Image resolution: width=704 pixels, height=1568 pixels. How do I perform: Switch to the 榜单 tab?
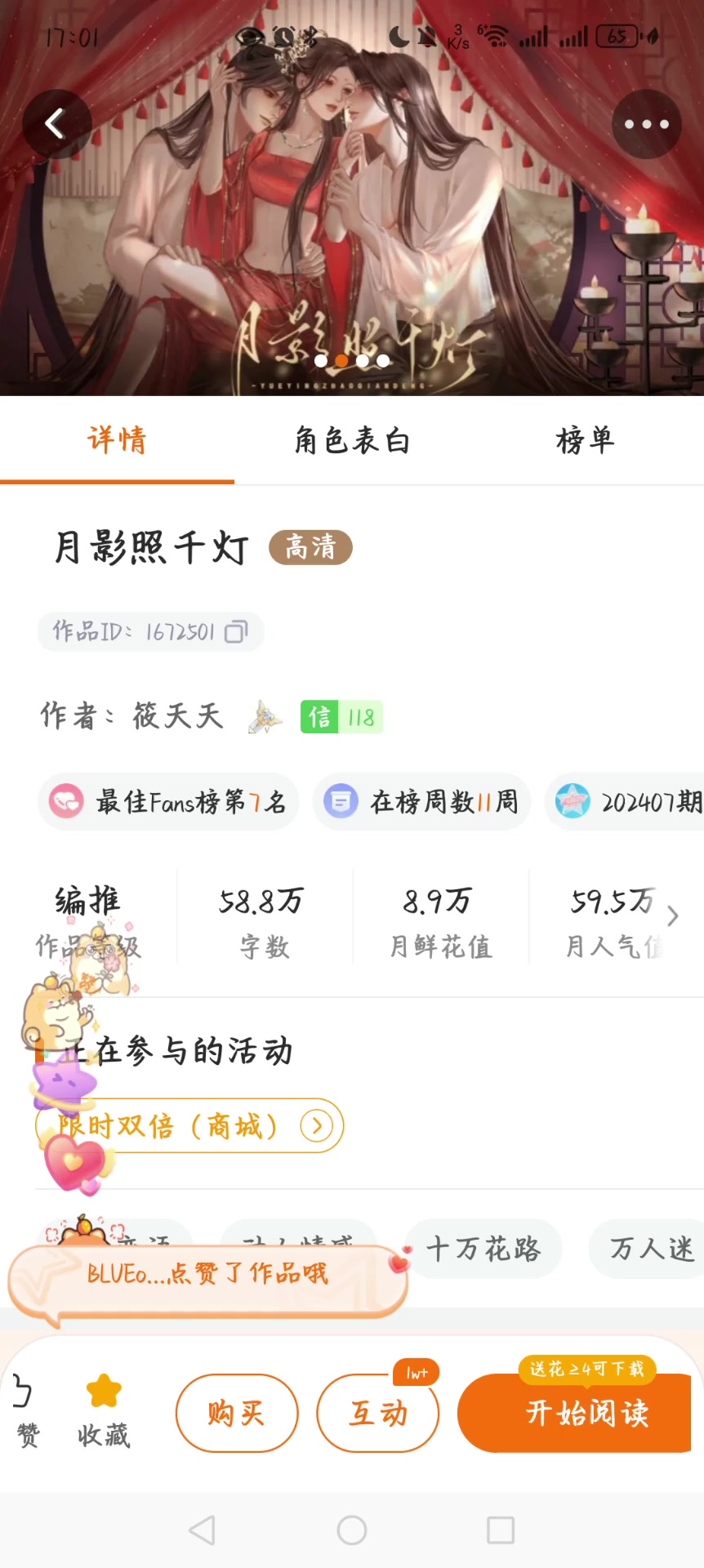pos(585,441)
